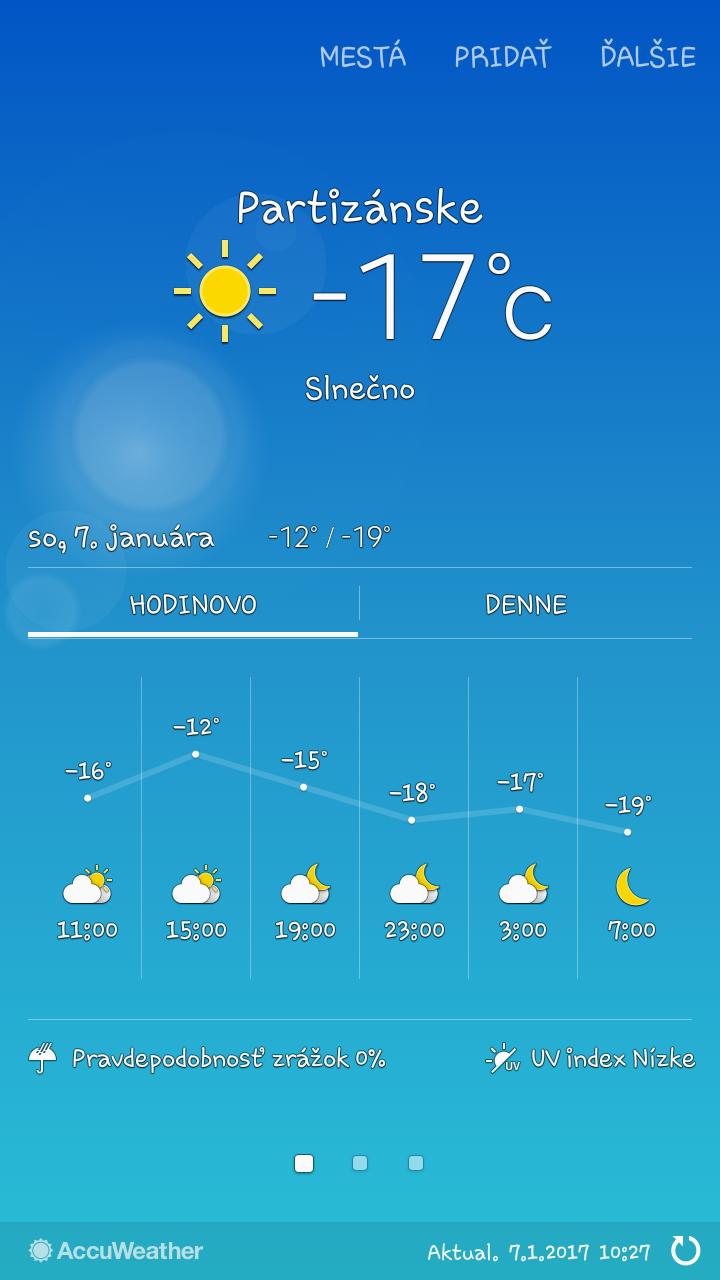The image size is (720, 1280).
Task: Go to the second page indicator
Action: coord(360,1163)
